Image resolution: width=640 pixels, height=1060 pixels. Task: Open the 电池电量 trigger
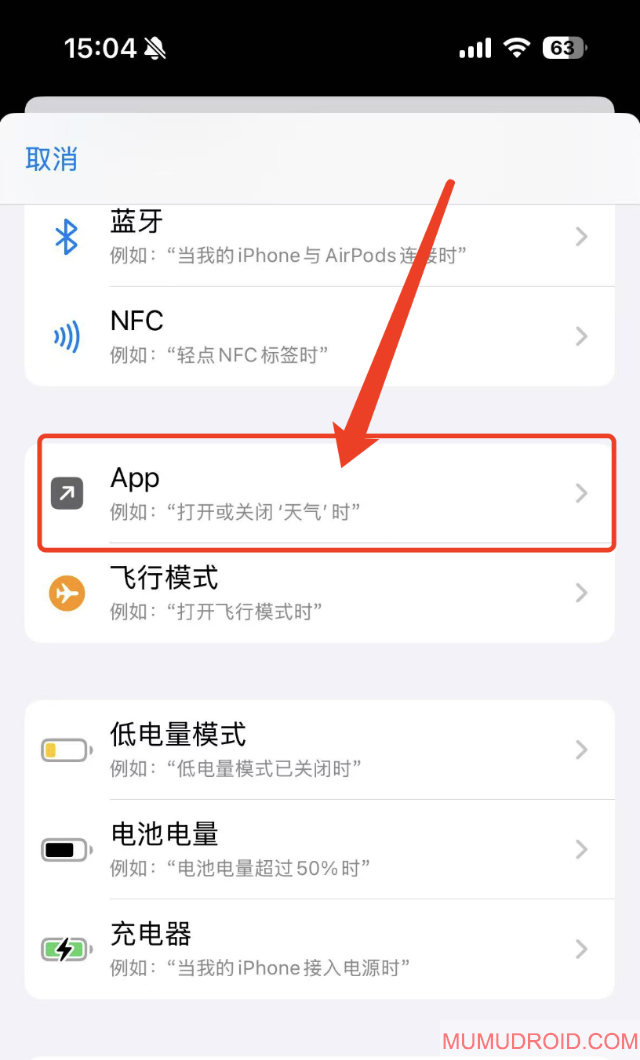[x=320, y=849]
